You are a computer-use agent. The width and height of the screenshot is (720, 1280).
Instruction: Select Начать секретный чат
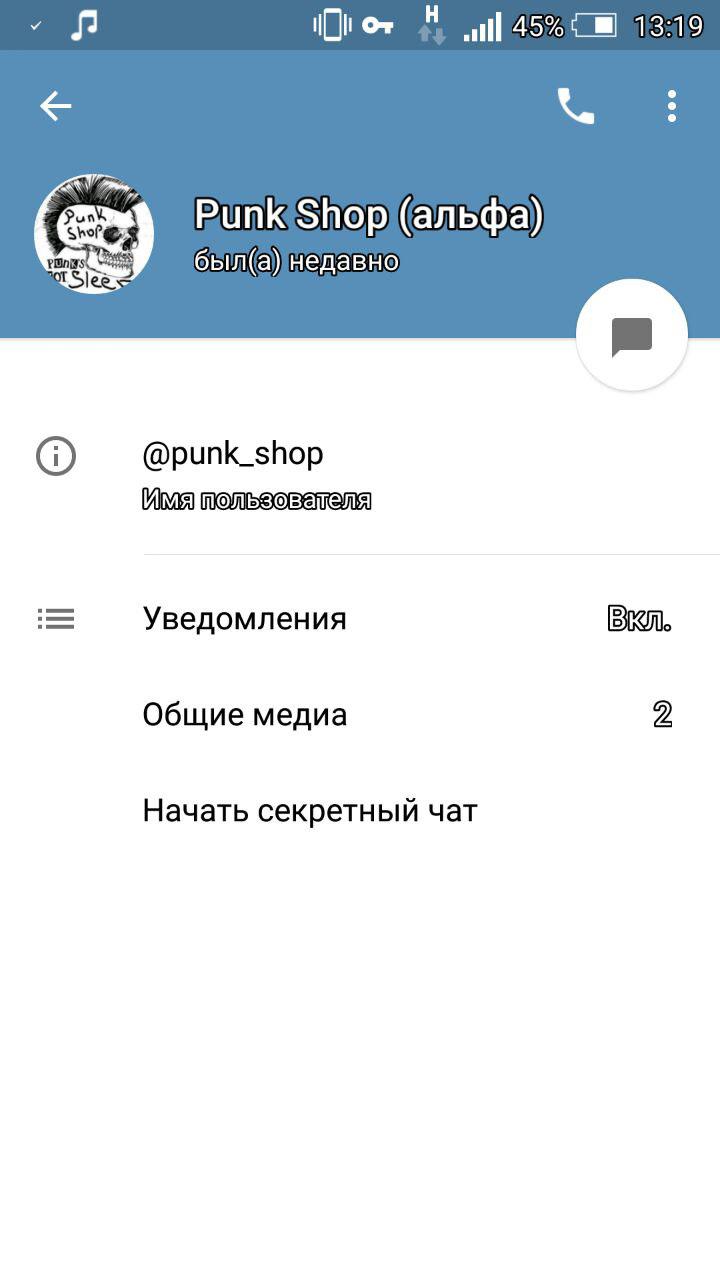pyautogui.click(x=360, y=811)
